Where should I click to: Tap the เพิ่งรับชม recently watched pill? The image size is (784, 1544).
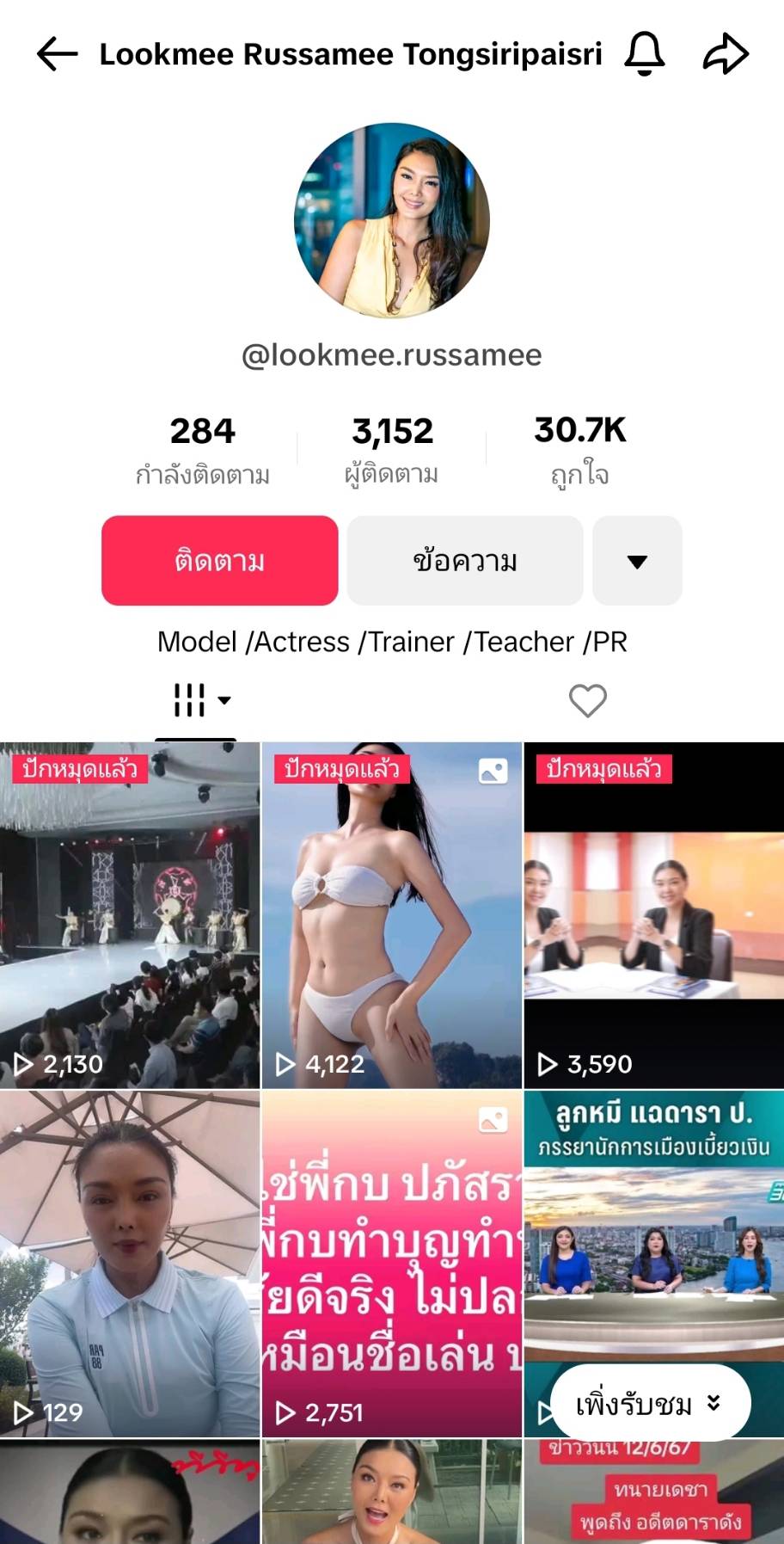(x=650, y=1405)
